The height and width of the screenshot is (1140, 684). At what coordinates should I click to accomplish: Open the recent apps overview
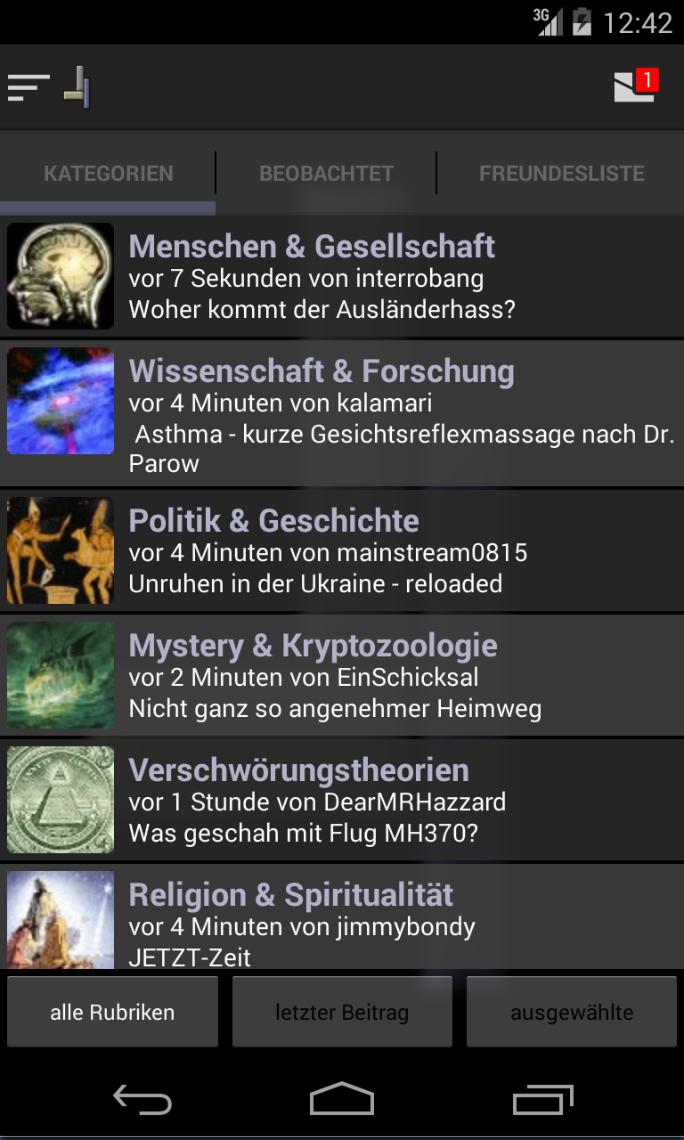(x=542, y=1100)
